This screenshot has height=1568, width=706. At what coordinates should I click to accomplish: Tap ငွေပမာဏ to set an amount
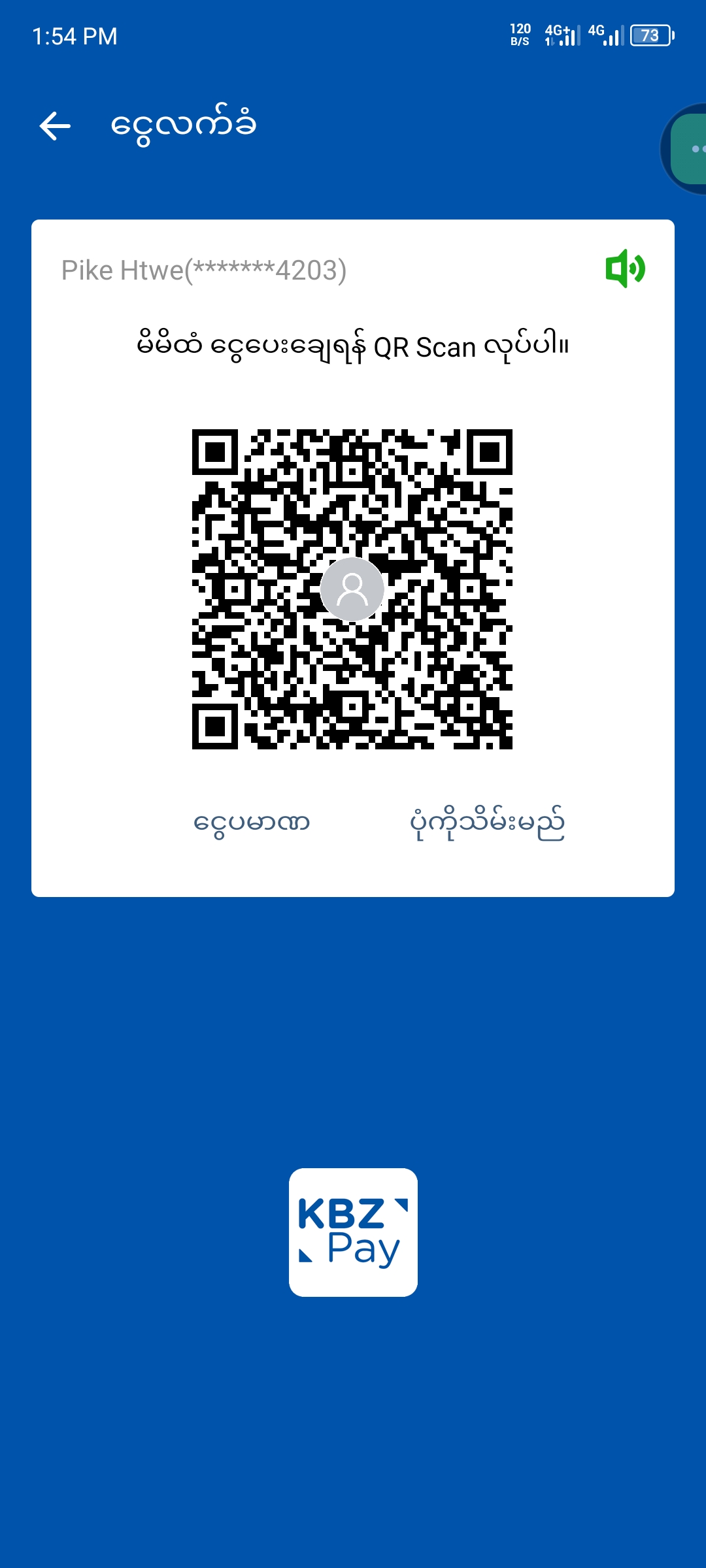pos(252,823)
